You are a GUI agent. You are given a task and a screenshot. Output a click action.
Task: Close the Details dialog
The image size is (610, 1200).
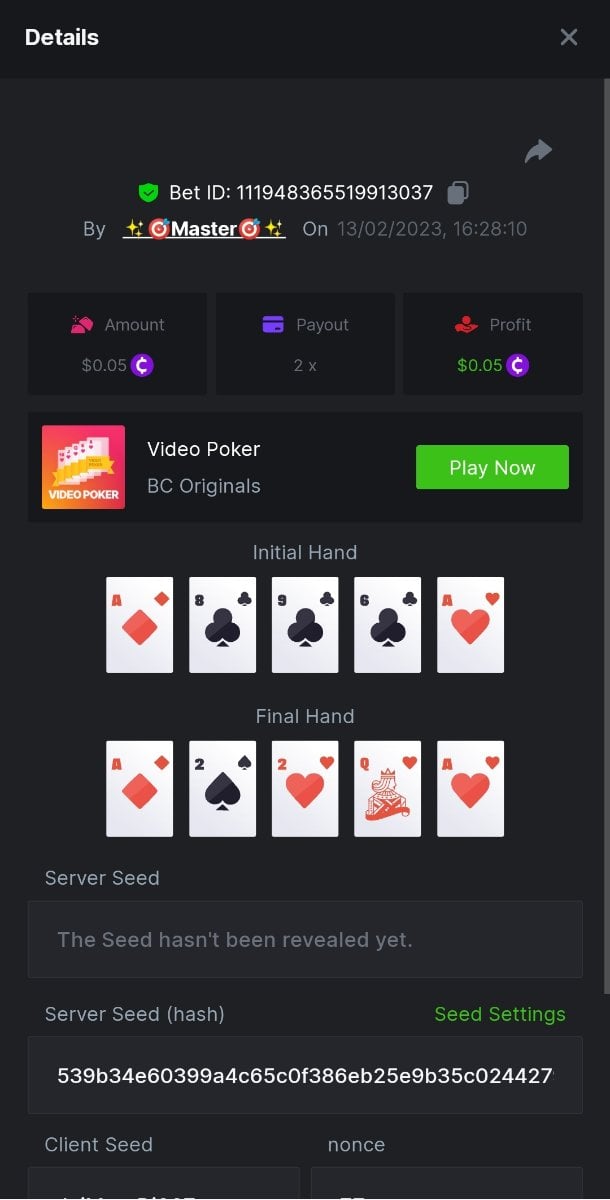tap(569, 38)
